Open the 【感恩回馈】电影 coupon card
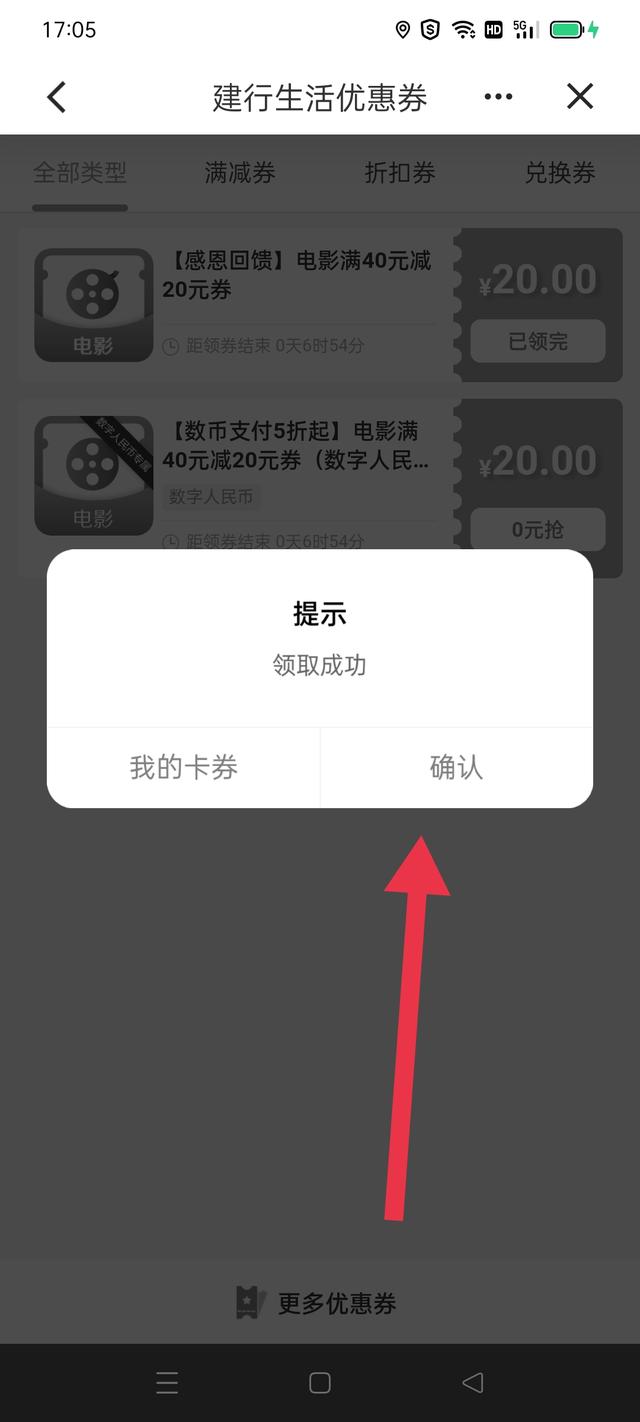The image size is (640, 1422). (320, 305)
